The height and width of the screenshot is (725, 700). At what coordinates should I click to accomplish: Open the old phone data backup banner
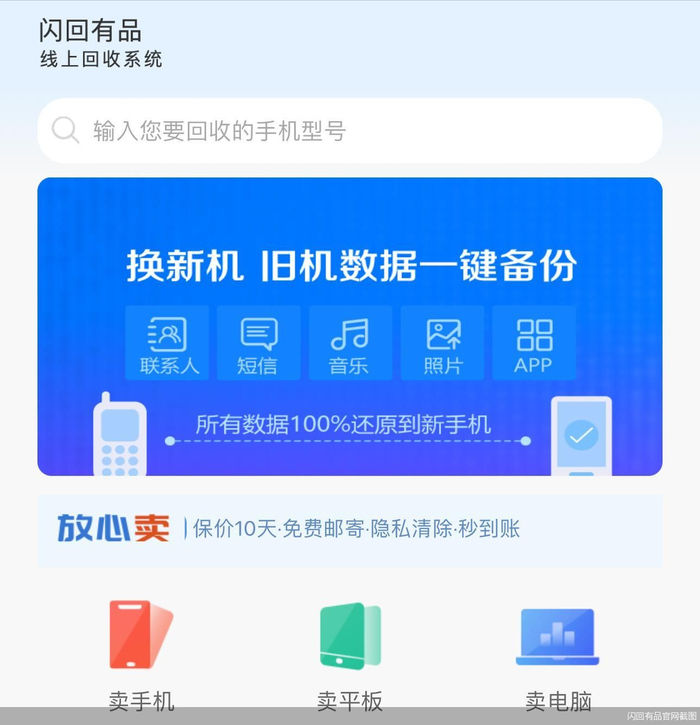[350, 326]
